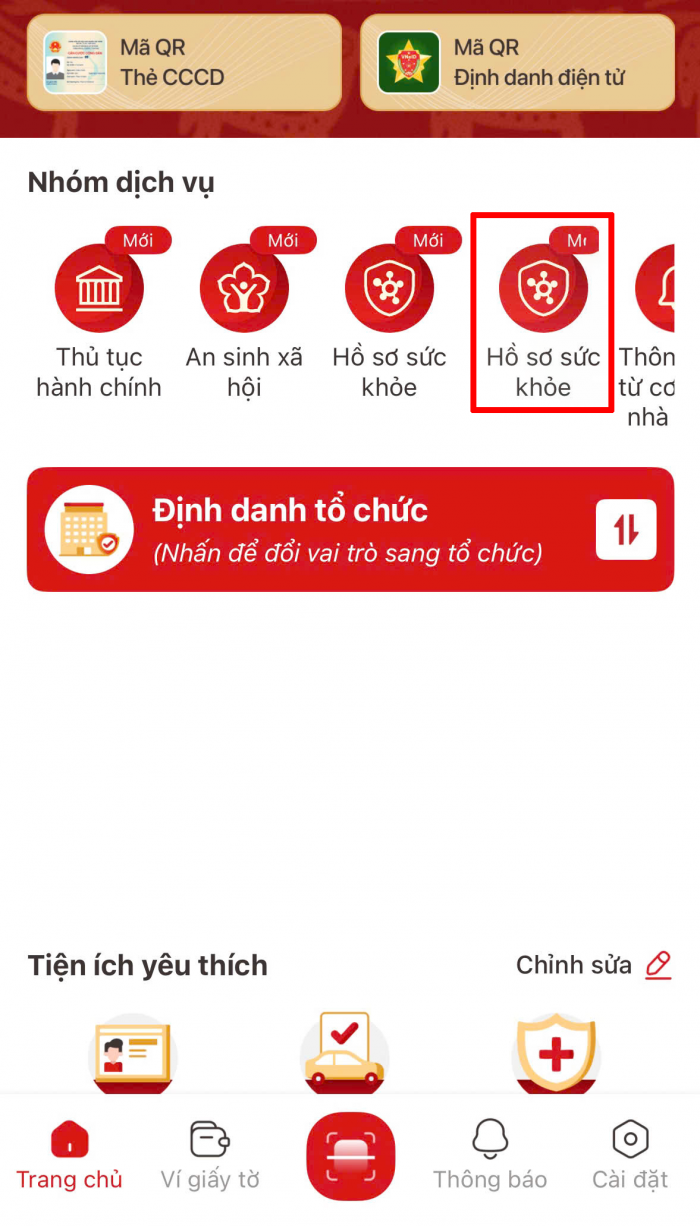Viewport: 700px width, 1226px height.
Task: Launch the center QR scan button
Action: point(351,1156)
